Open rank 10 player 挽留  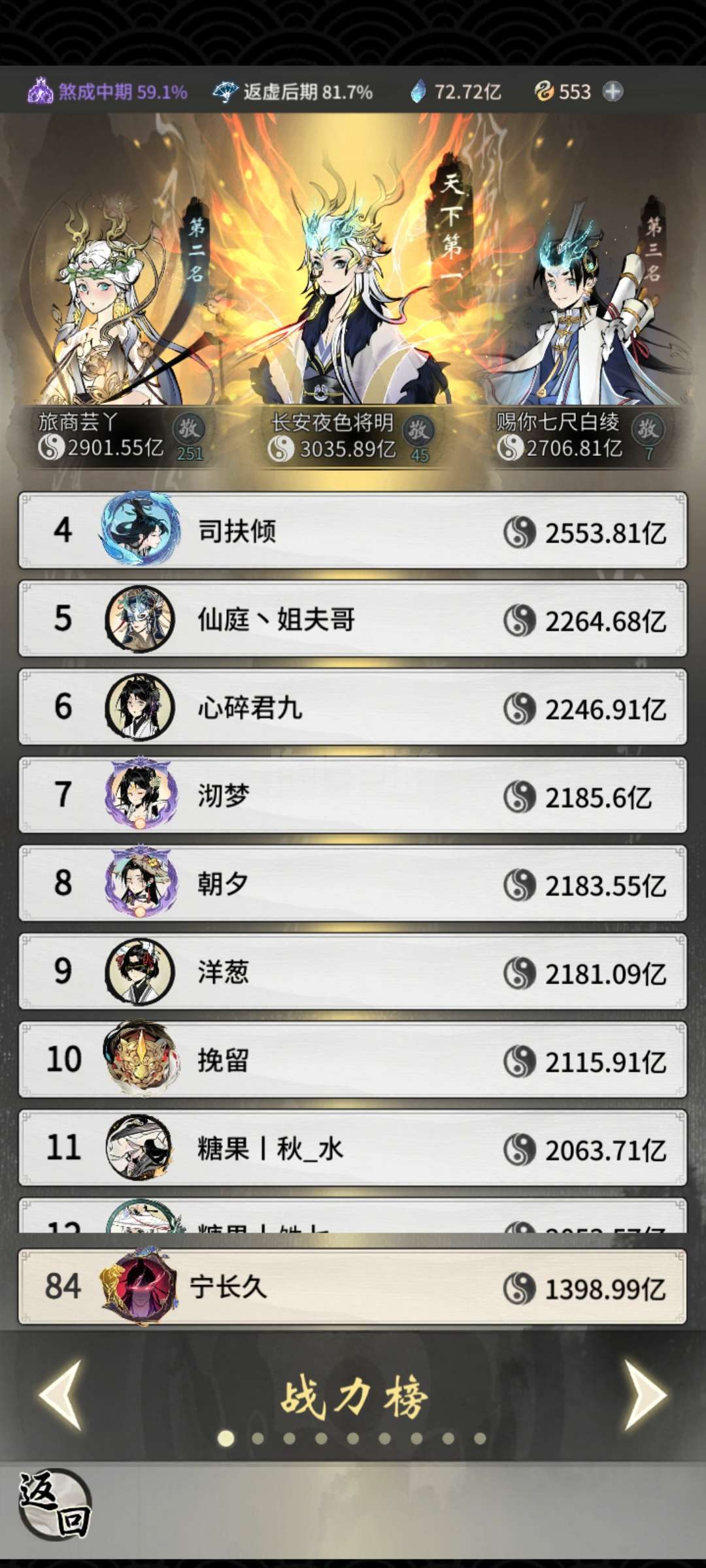pos(353,1060)
